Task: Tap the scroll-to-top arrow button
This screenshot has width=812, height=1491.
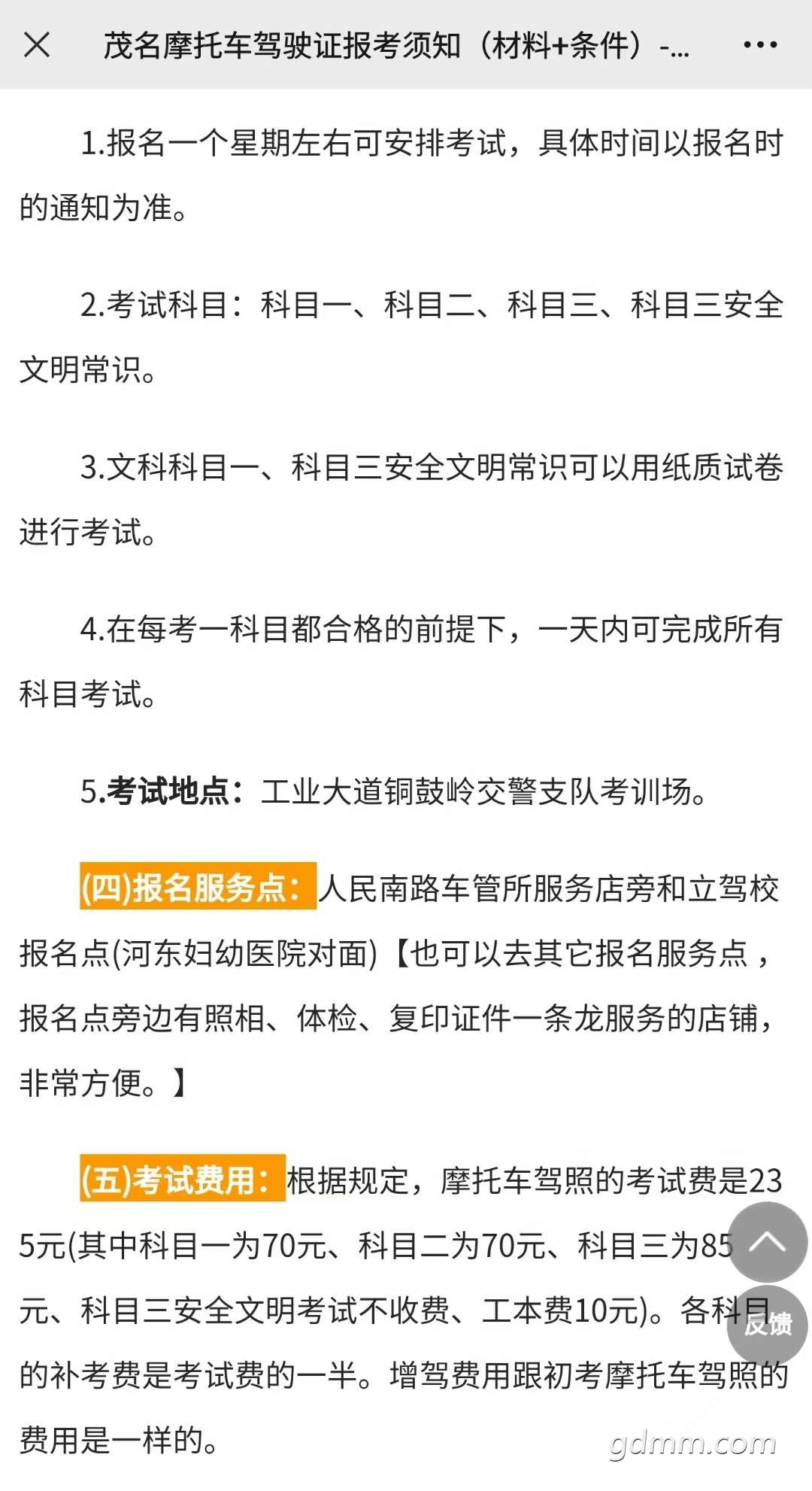Action: coord(768,1242)
